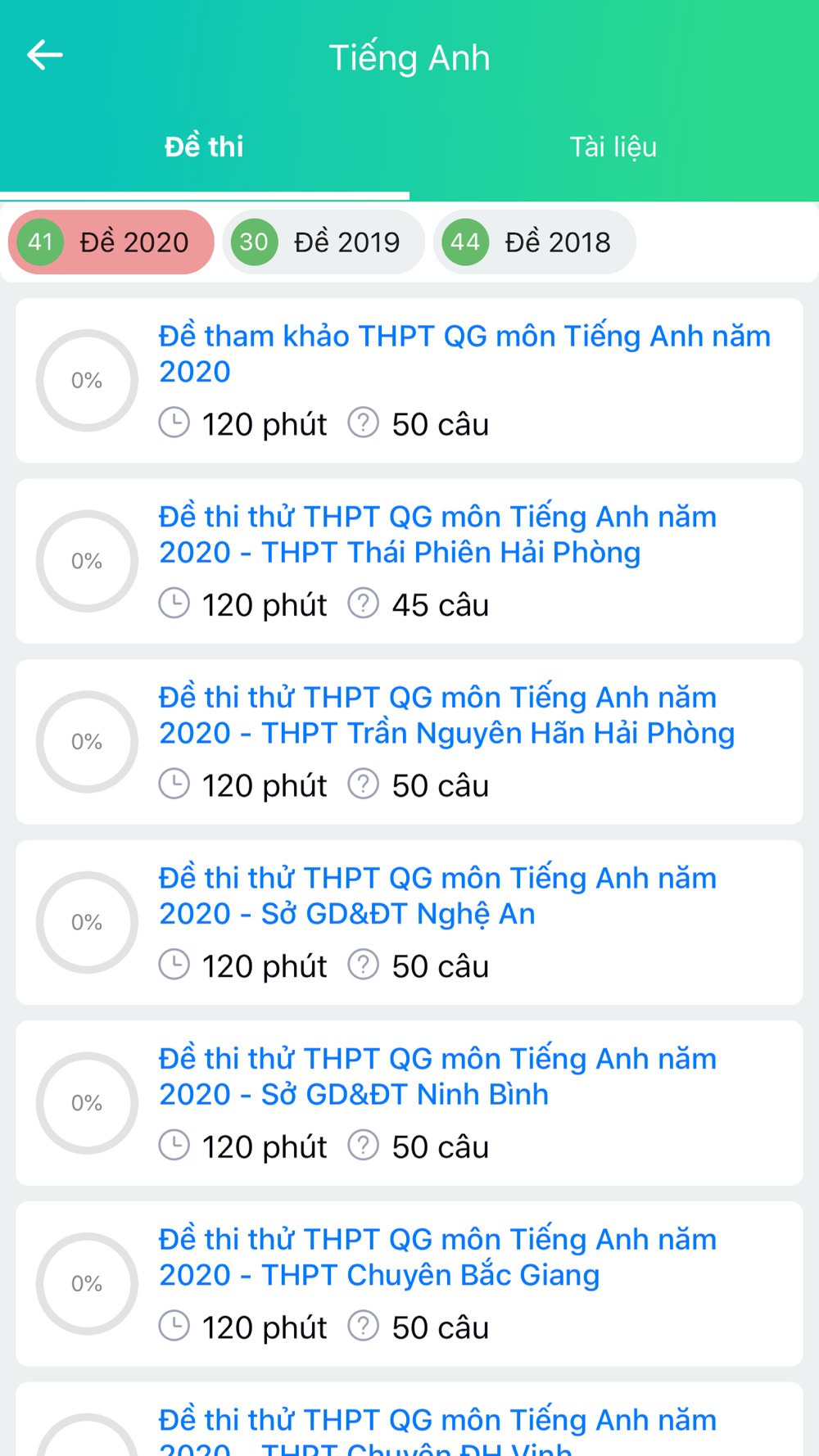The height and width of the screenshot is (1456, 819).
Task: Select the Đề 2020 filter chip
Action: pyautogui.click(x=111, y=242)
